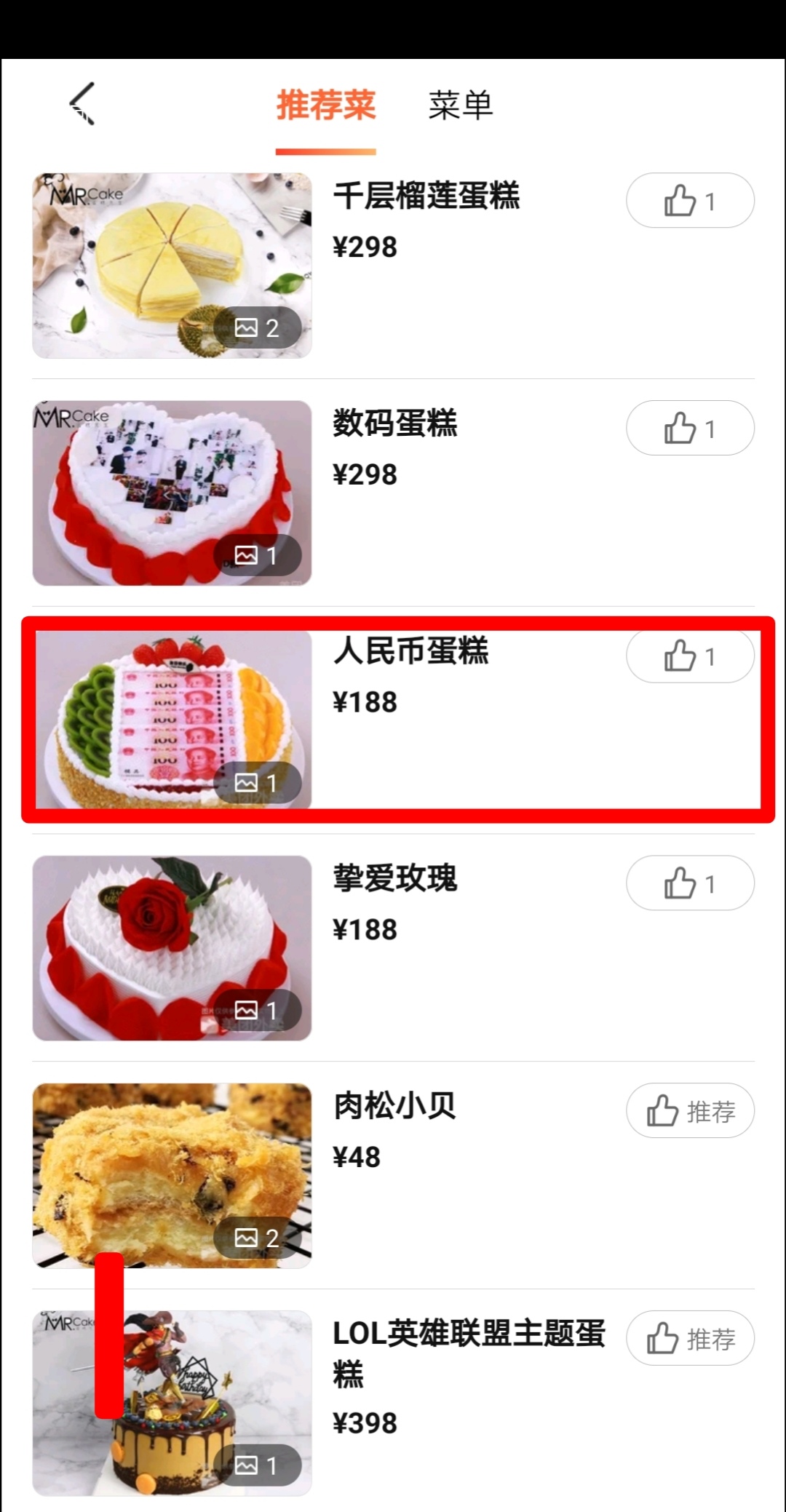Switch to the 菜单 tab
This screenshot has height=1512, width=786.
coord(460,106)
